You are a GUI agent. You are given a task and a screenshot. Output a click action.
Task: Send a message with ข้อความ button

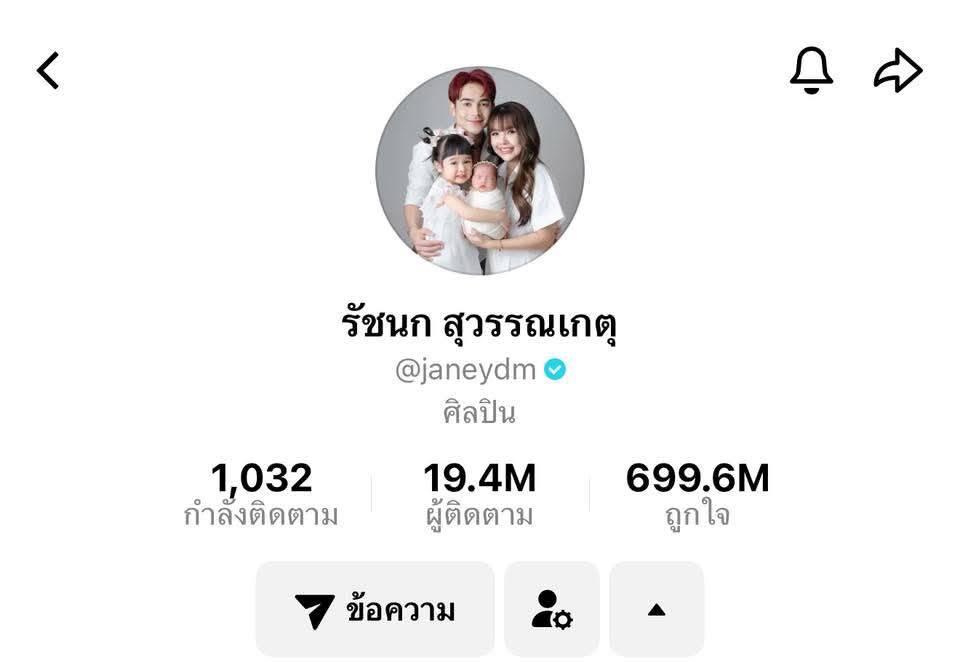pos(375,609)
